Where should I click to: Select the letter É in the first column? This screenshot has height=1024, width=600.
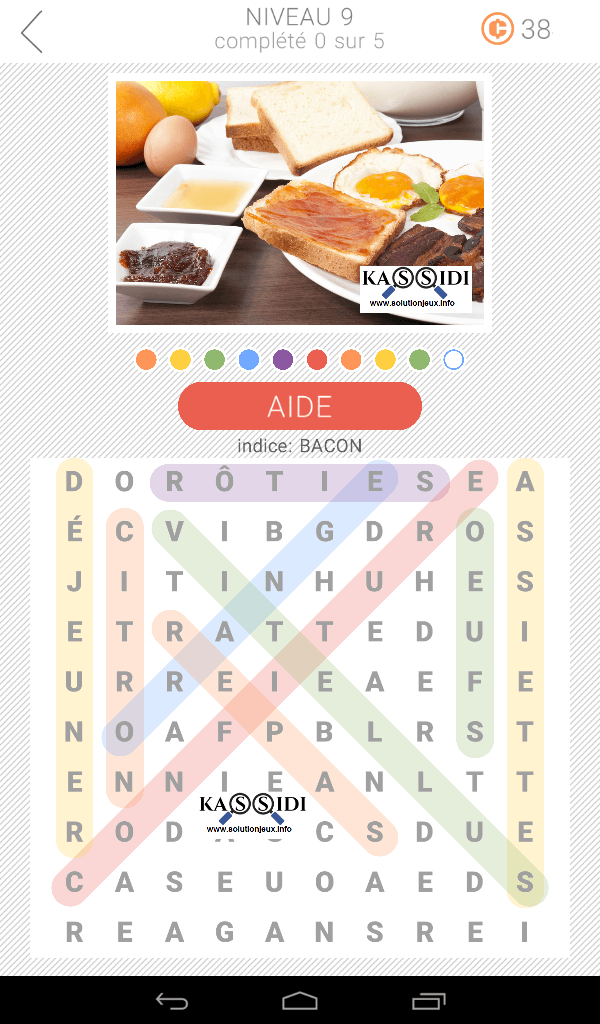(74, 532)
